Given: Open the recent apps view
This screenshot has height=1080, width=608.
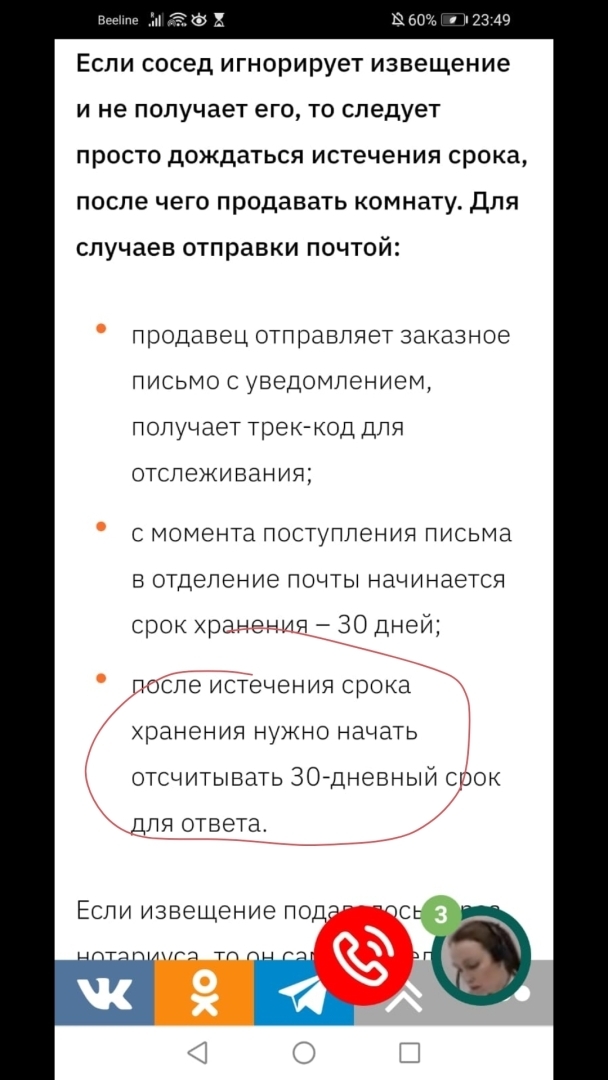Looking at the screenshot, I should click(410, 1052).
